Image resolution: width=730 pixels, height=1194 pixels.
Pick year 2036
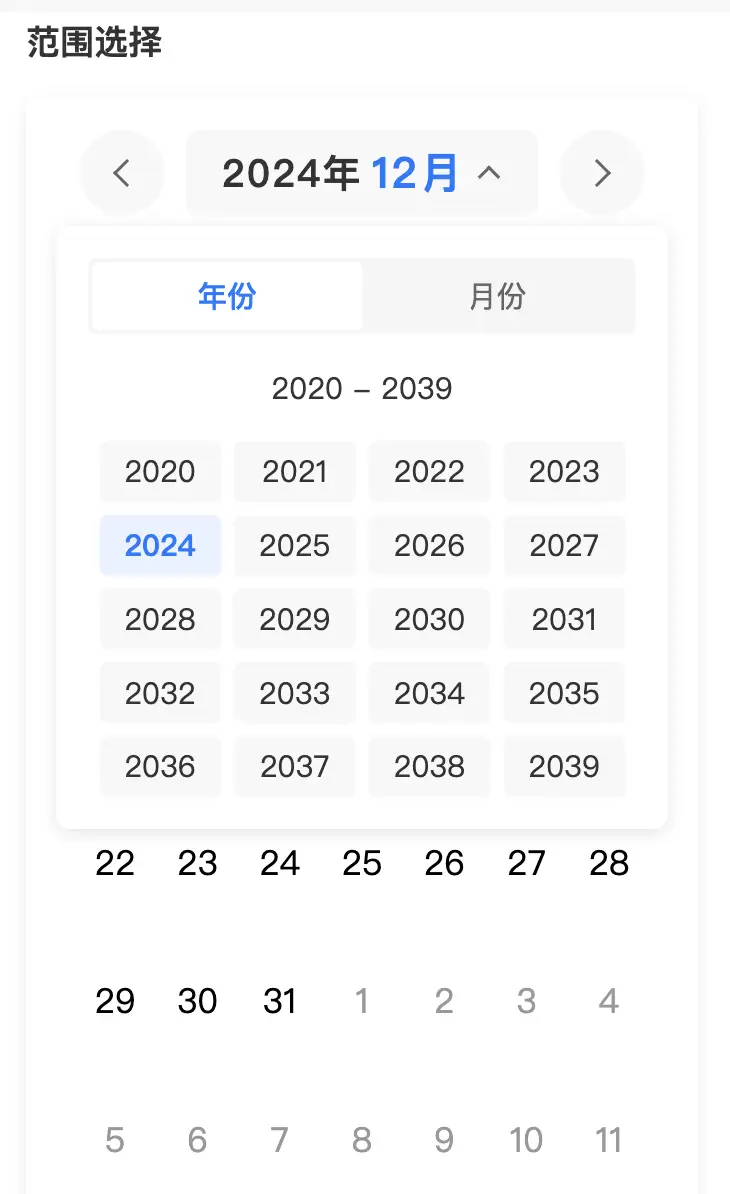[160, 766]
